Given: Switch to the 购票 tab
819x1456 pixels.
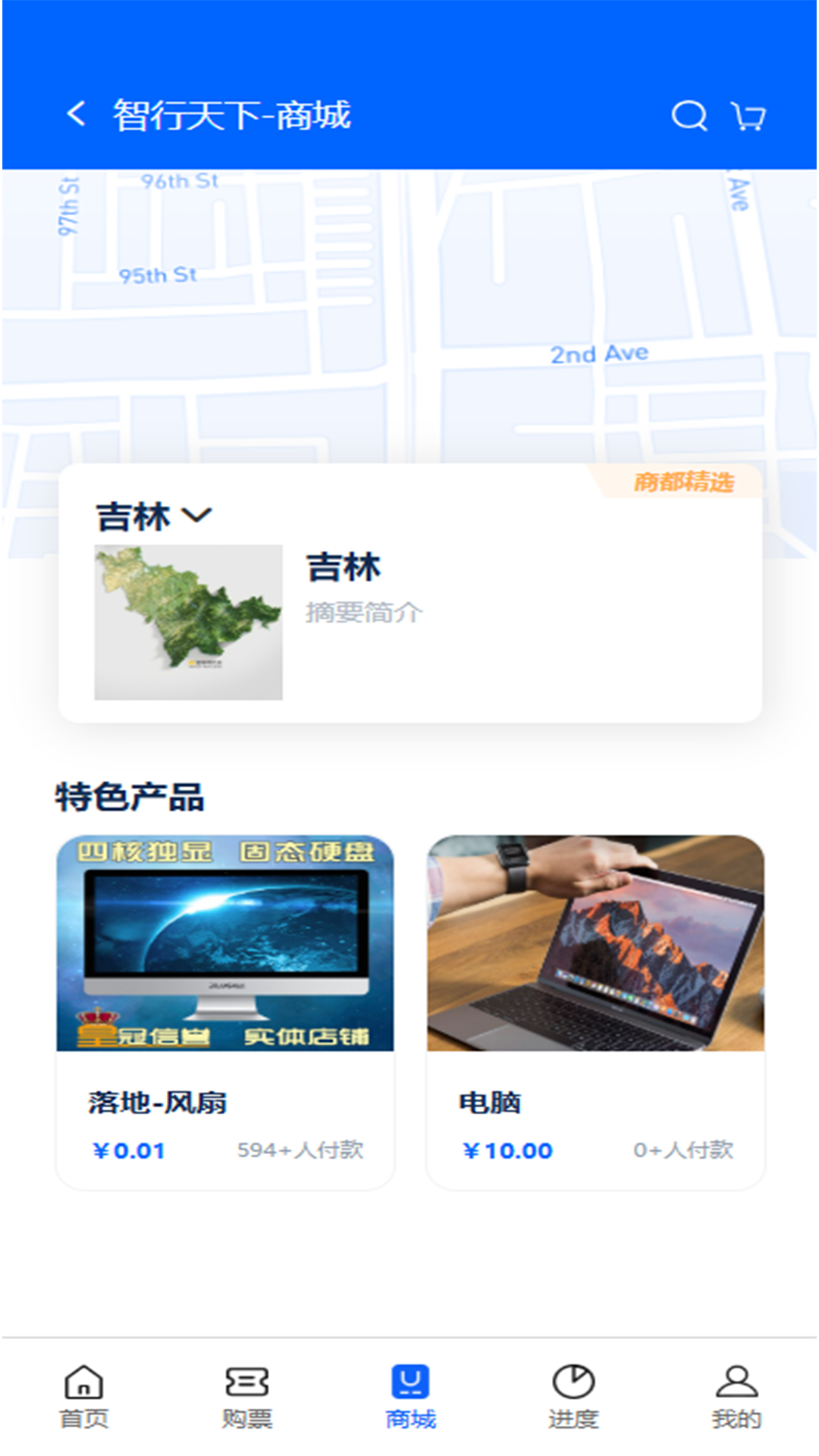Looking at the screenshot, I should (247, 1396).
